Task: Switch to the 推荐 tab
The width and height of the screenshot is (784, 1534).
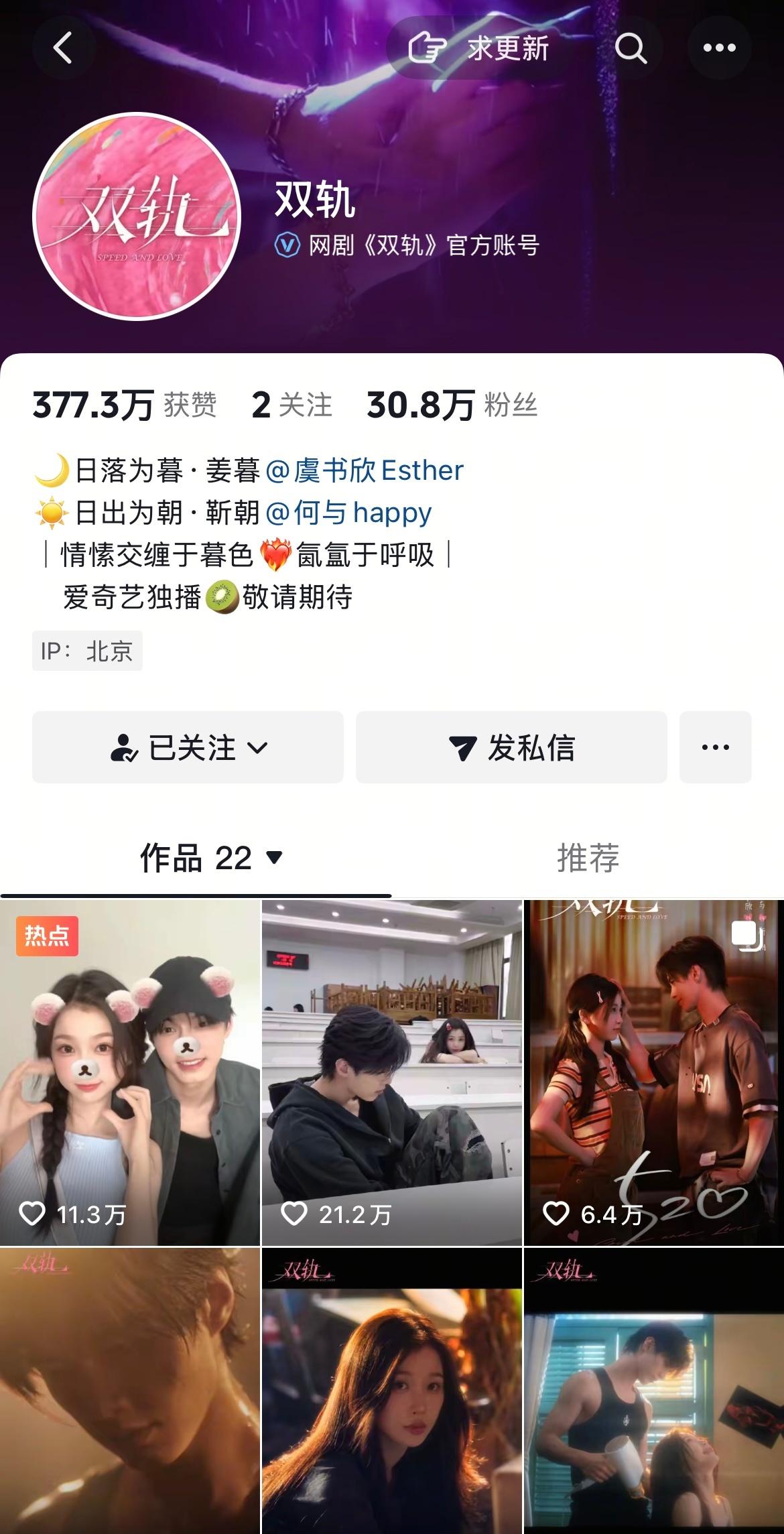Action: click(588, 858)
